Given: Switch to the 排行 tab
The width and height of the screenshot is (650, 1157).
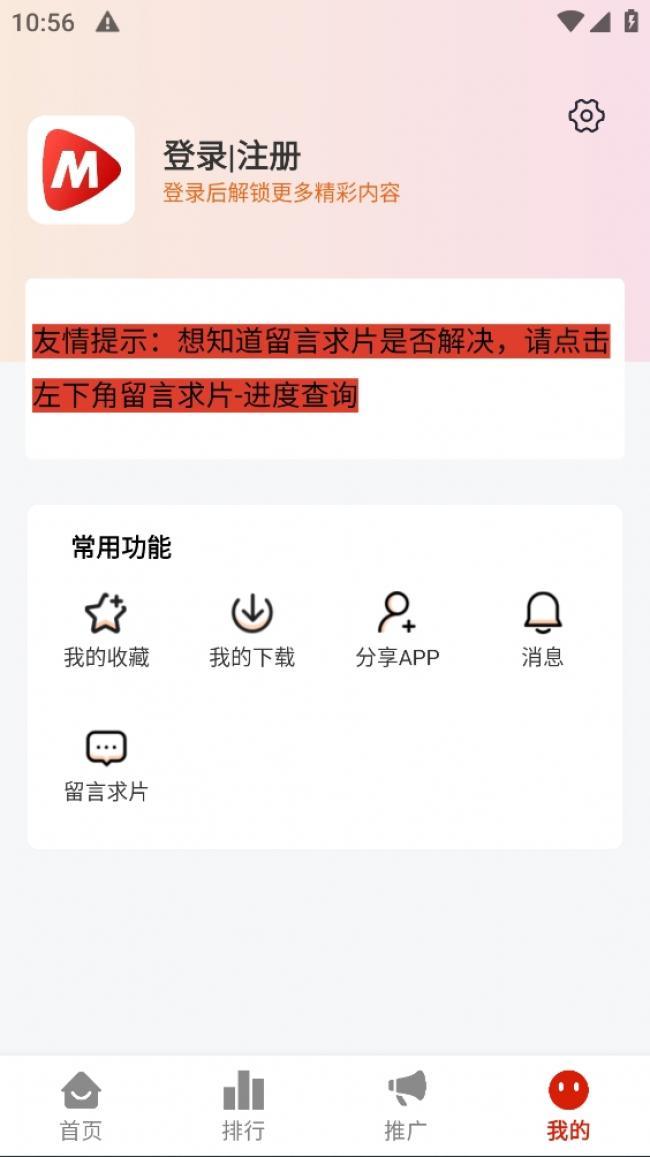Looking at the screenshot, I should tap(243, 1105).
